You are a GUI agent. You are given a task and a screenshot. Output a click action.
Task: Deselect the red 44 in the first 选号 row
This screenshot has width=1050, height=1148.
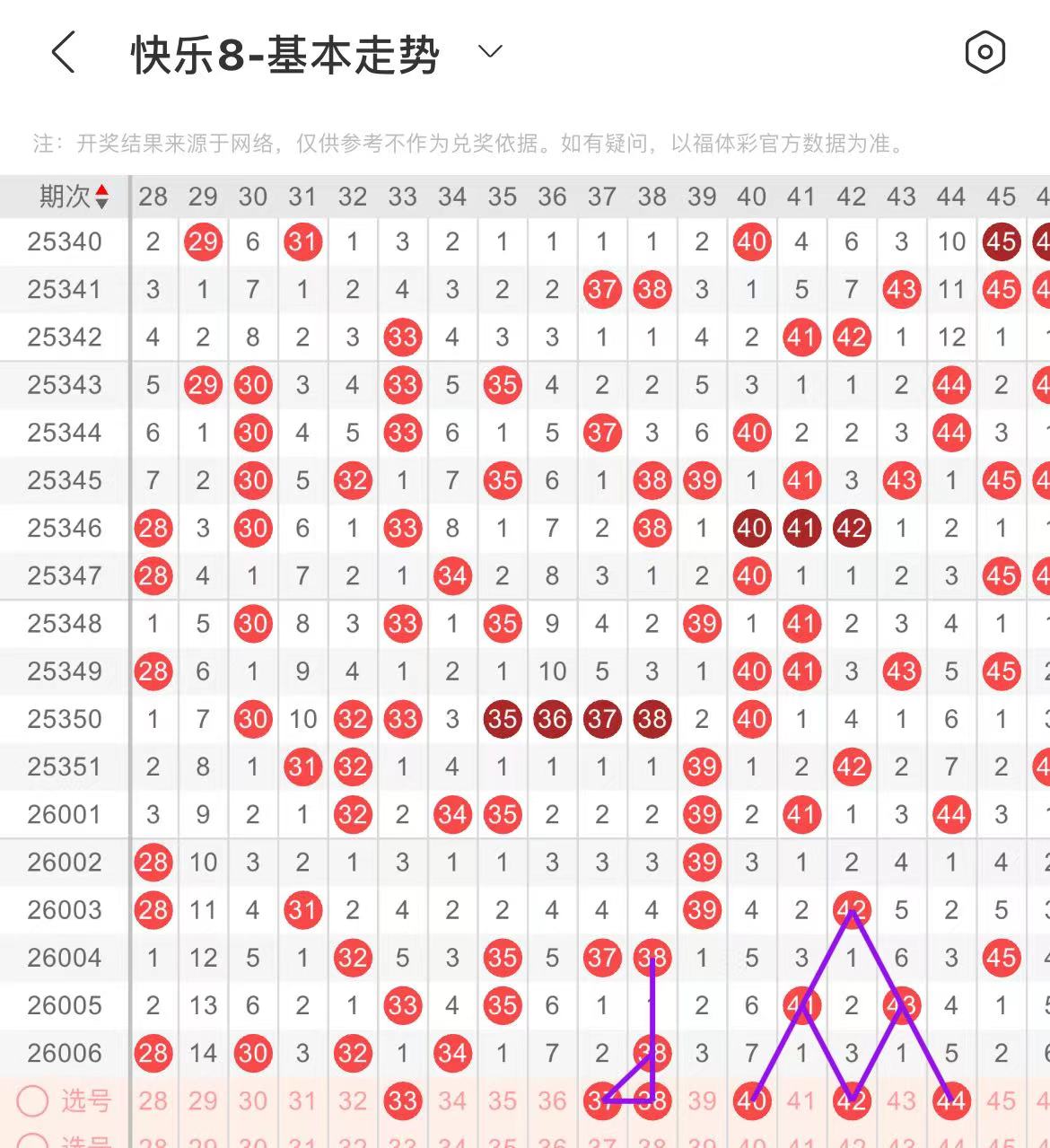tap(951, 1100)
